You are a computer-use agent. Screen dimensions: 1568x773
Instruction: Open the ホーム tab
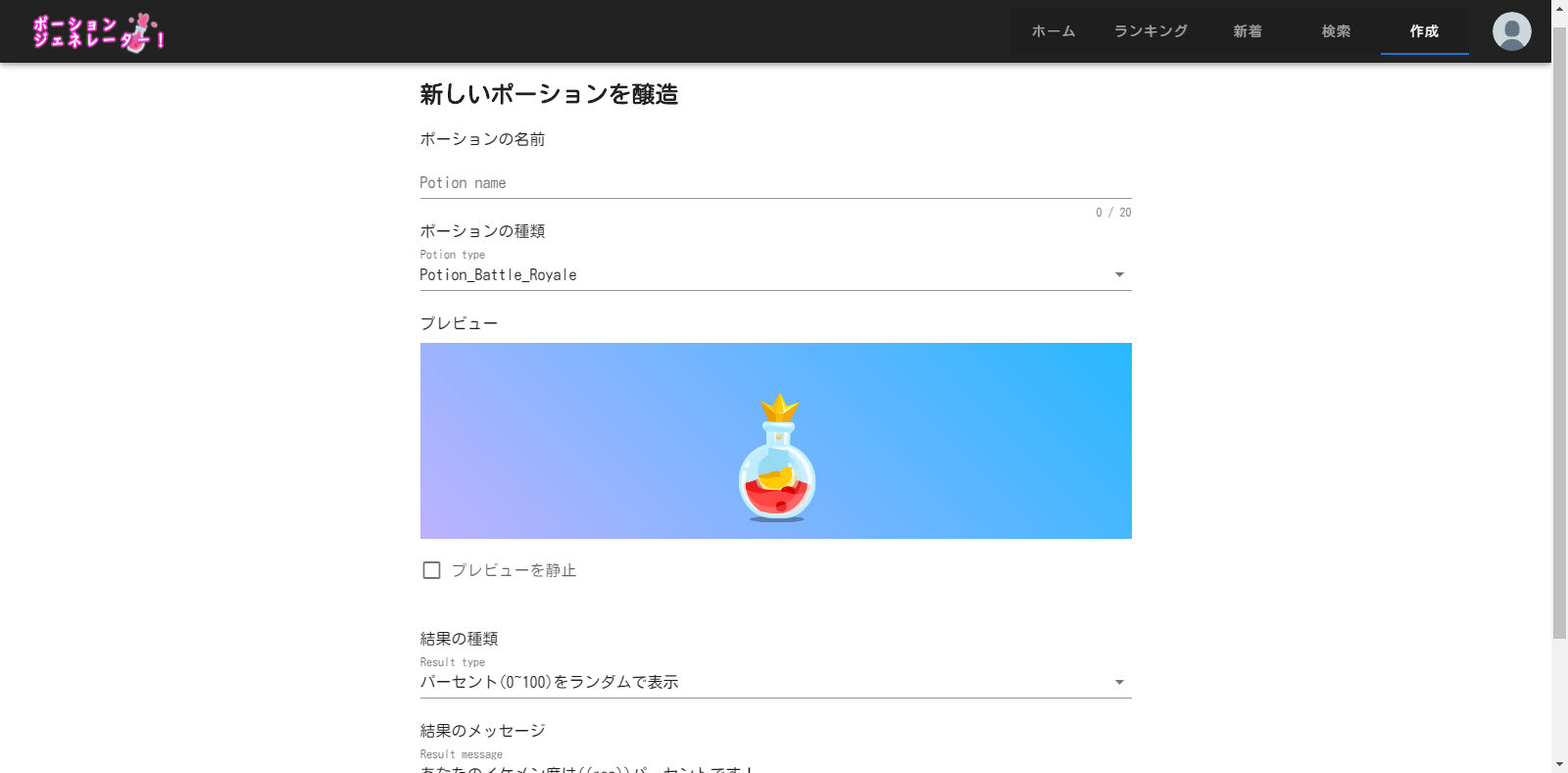point(1053,31)
